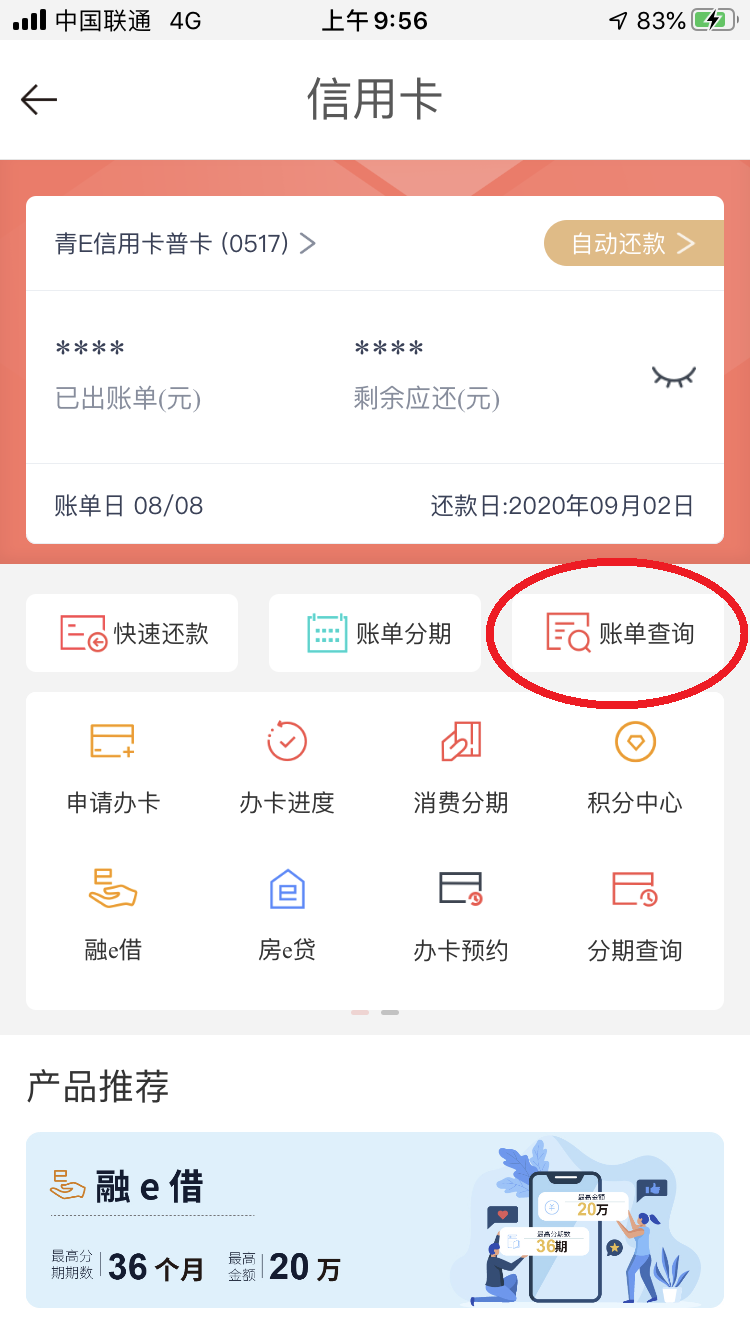The width and height of the screenshot is (750, 1334).
Task: Reveal hidden amounts with the eye icon
Action: coord(673,376)
